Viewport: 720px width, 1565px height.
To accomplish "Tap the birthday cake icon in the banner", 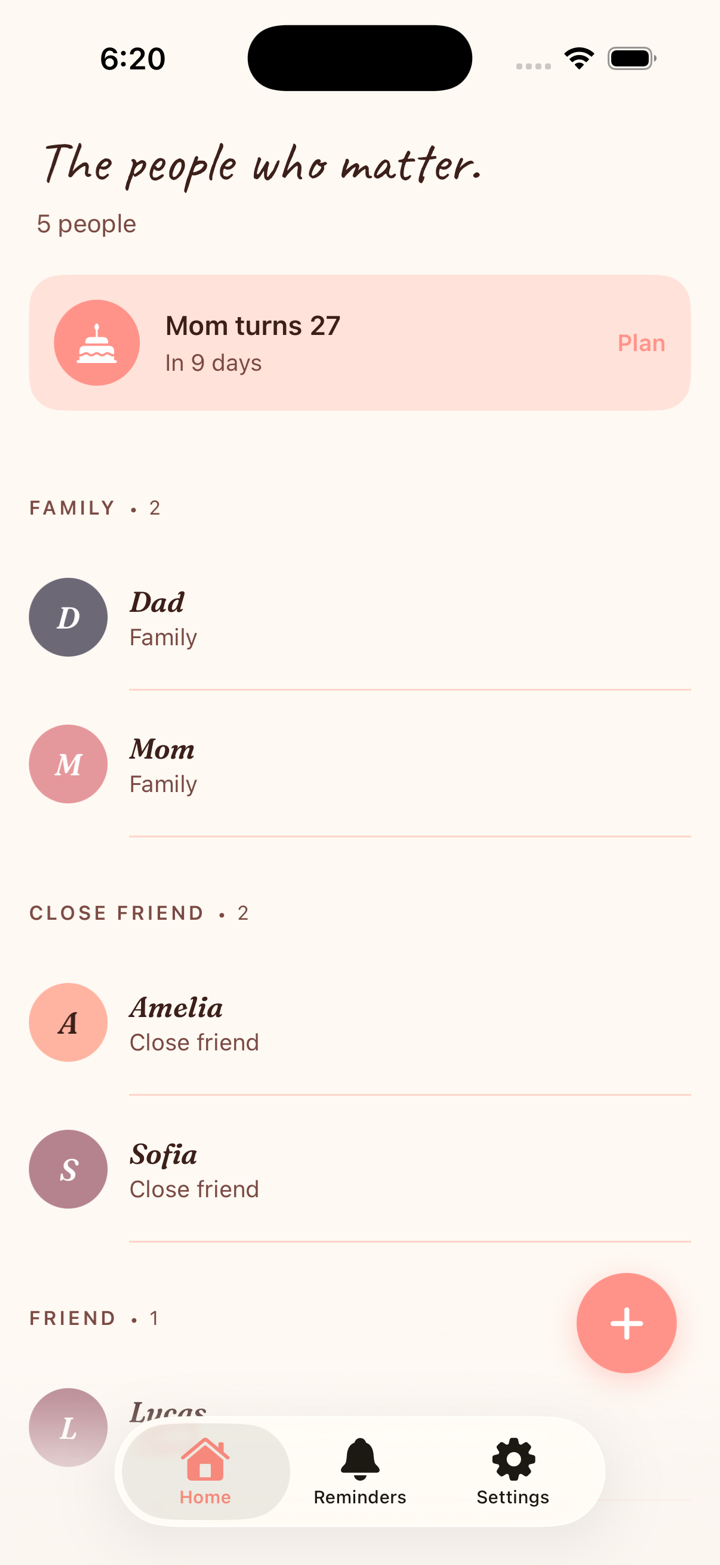I will click(97, 342).
